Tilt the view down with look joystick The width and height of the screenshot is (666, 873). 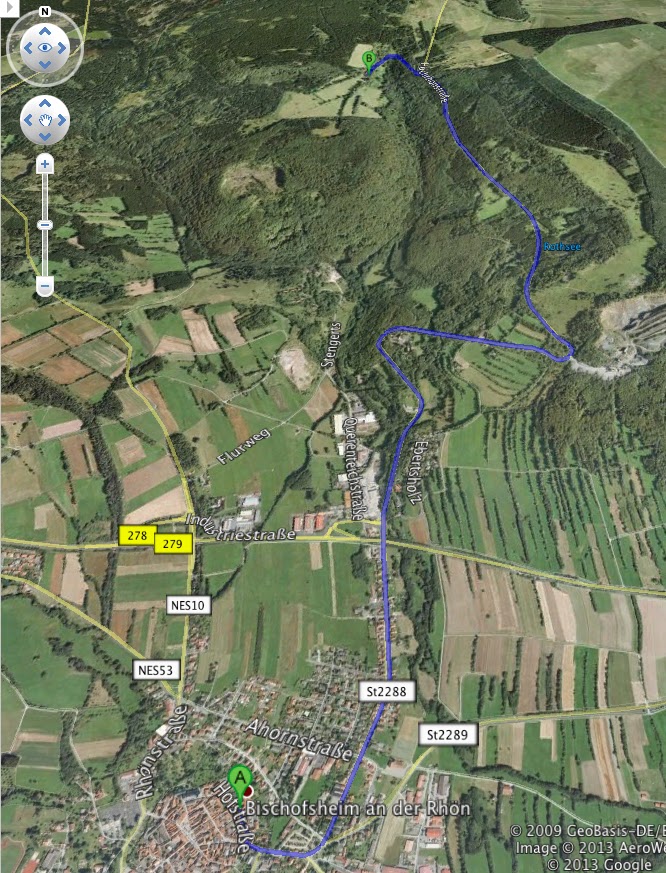click(x=44, y=65)
